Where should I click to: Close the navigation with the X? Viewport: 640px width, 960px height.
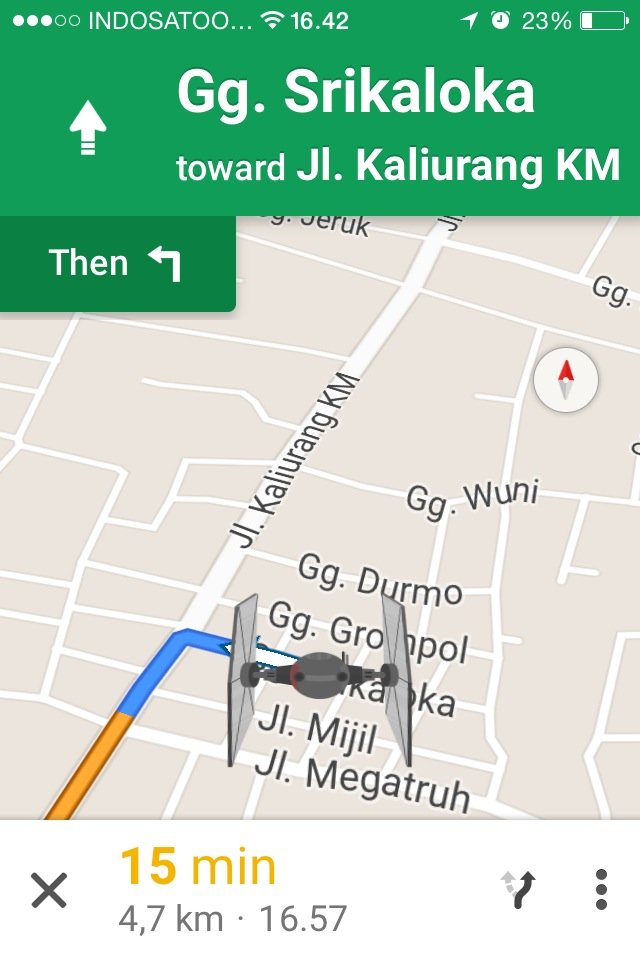tap(48, 889)
